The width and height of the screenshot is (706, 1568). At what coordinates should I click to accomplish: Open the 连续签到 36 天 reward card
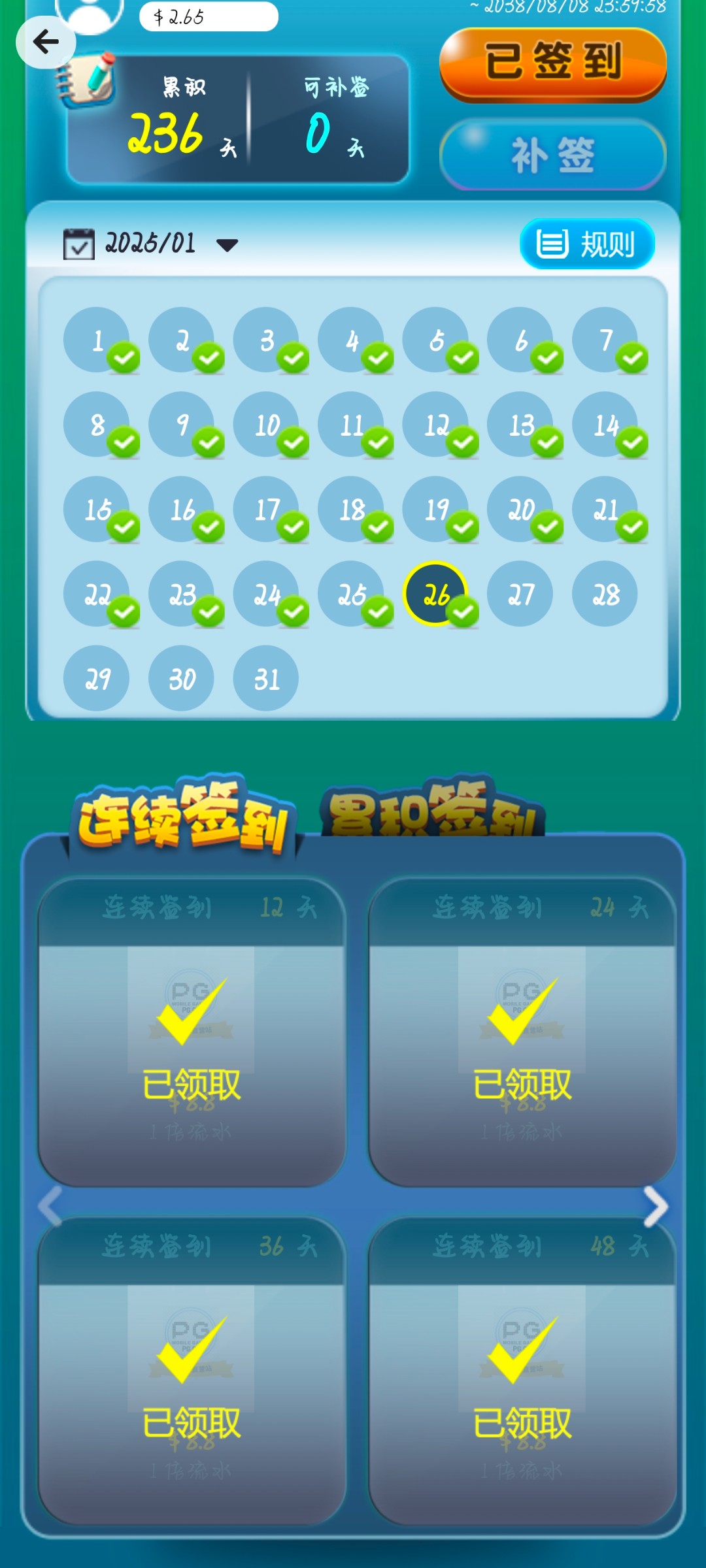(x=192, y=1372)
